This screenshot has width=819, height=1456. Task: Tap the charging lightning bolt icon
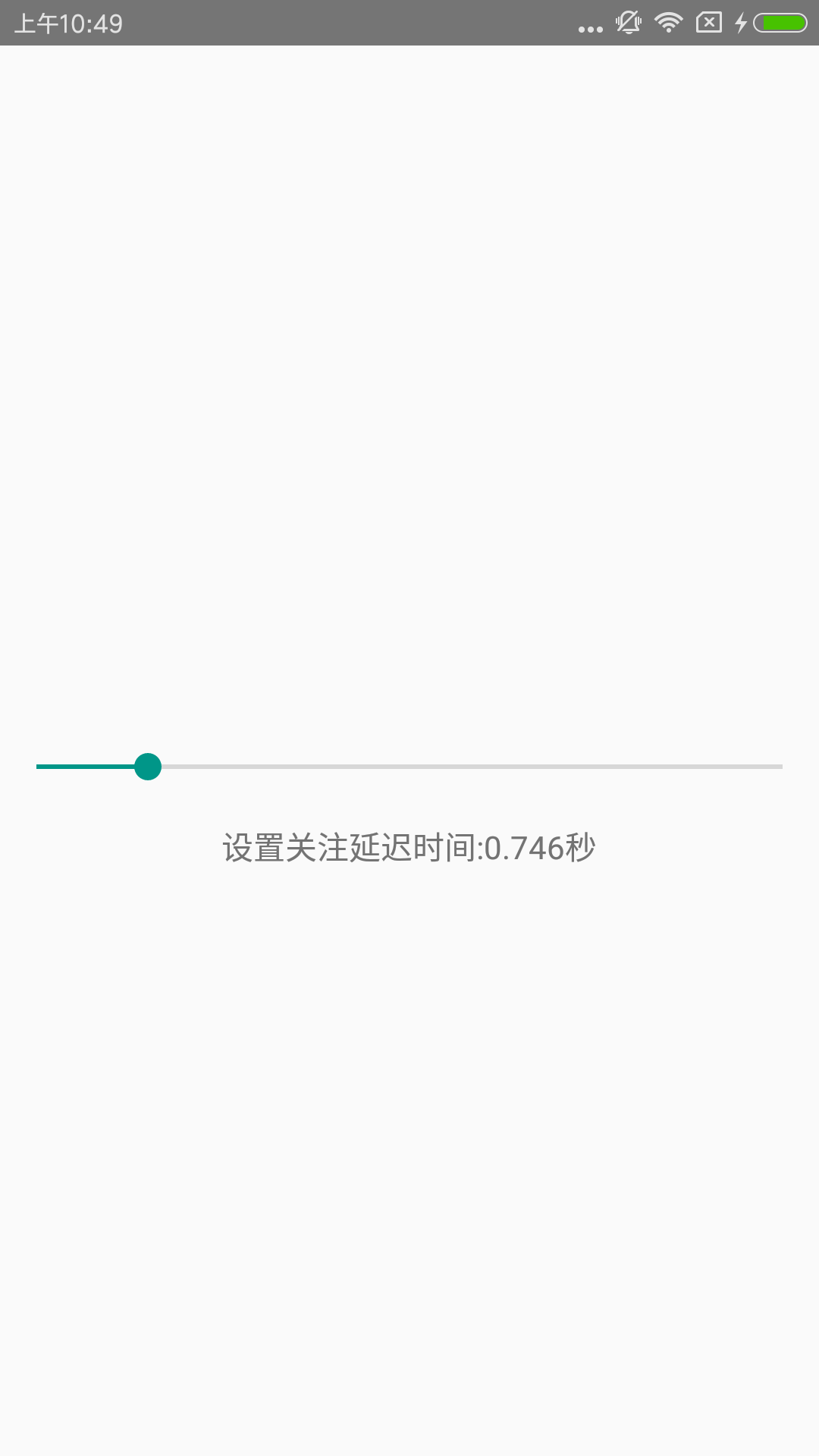coord(741,24)
